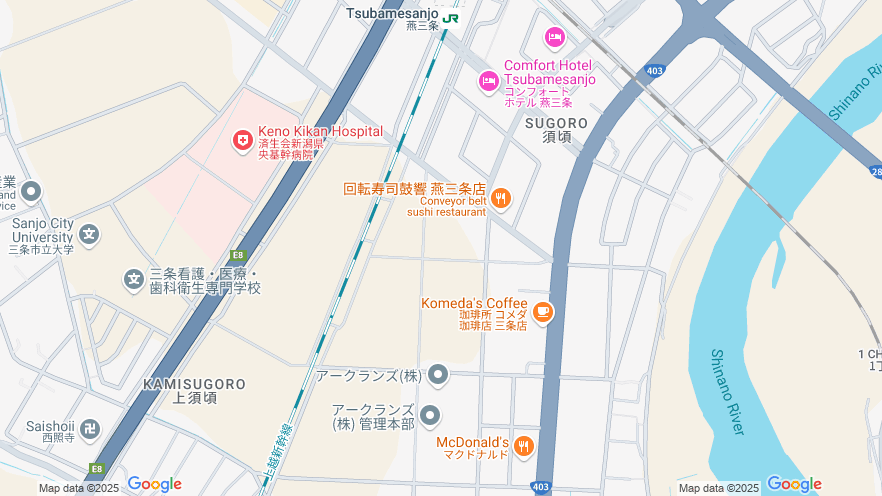Image resolution: width=882 pixels, height=496 pixels.
Task: Select the Comfort Hotel Tsubamesanjo pin
Action: [488, 80]
